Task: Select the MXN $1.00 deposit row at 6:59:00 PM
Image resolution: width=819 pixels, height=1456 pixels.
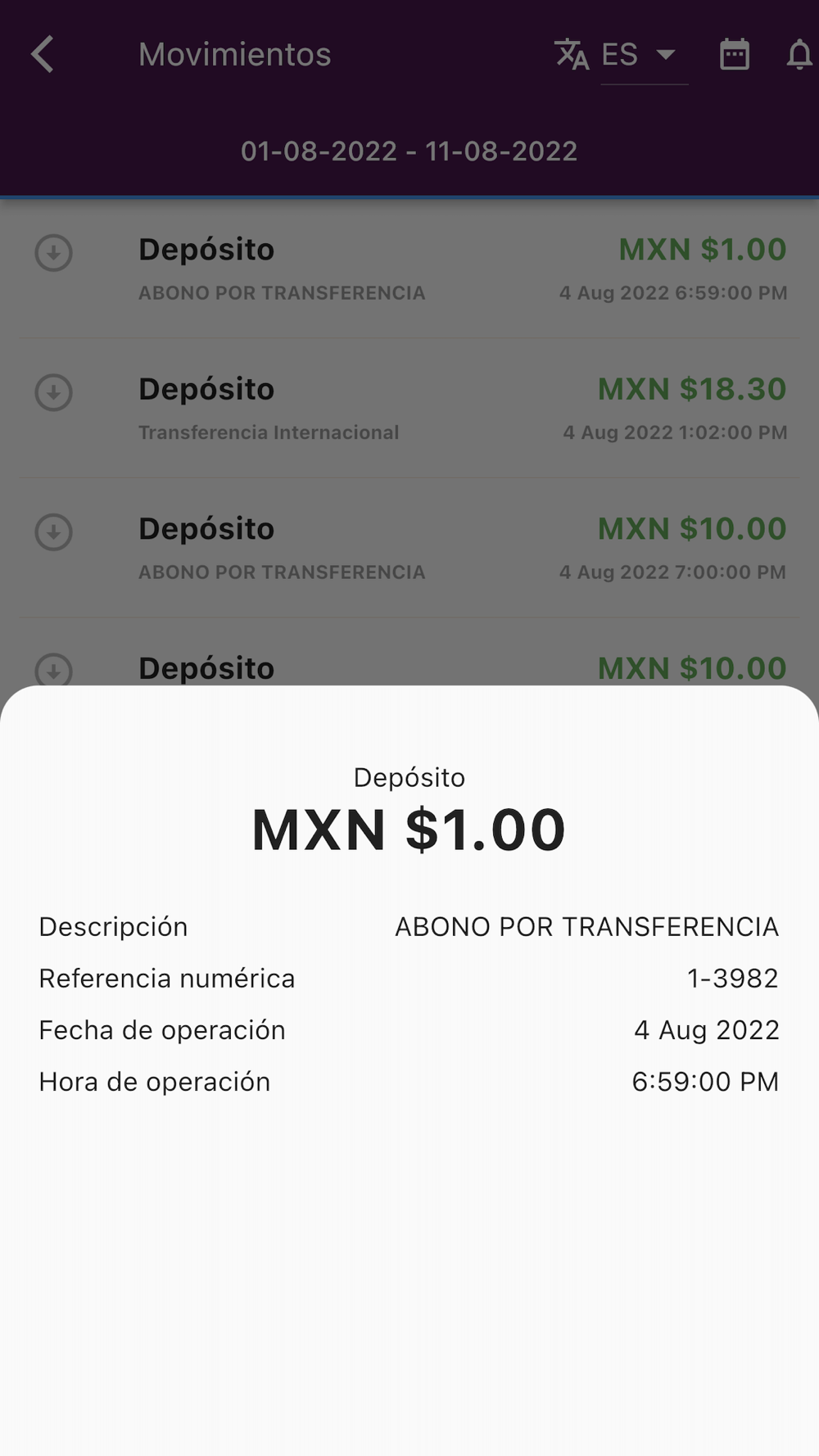Action: point(409,269)
